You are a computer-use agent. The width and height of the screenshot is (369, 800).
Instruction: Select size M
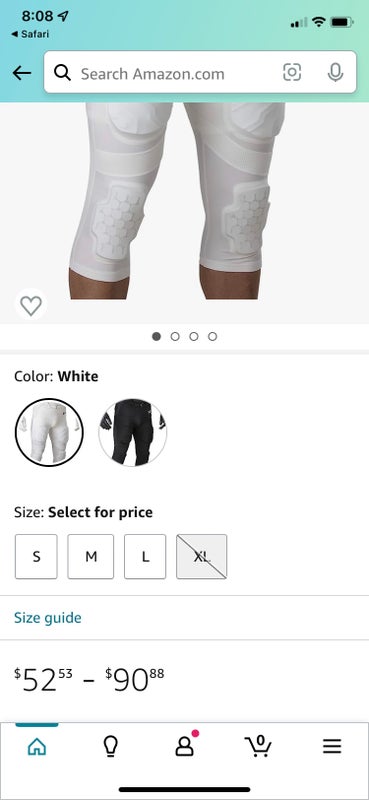coord(91,557)
